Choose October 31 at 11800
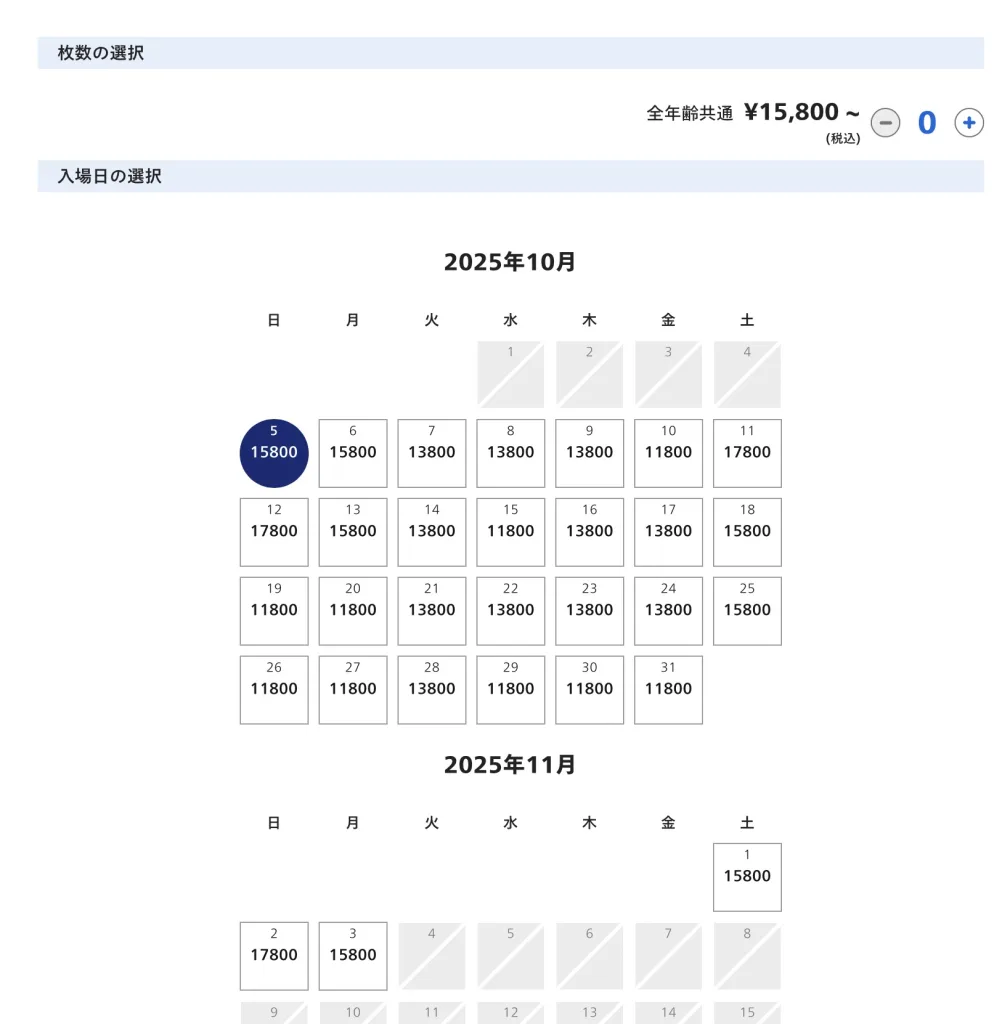 point(668,690)
